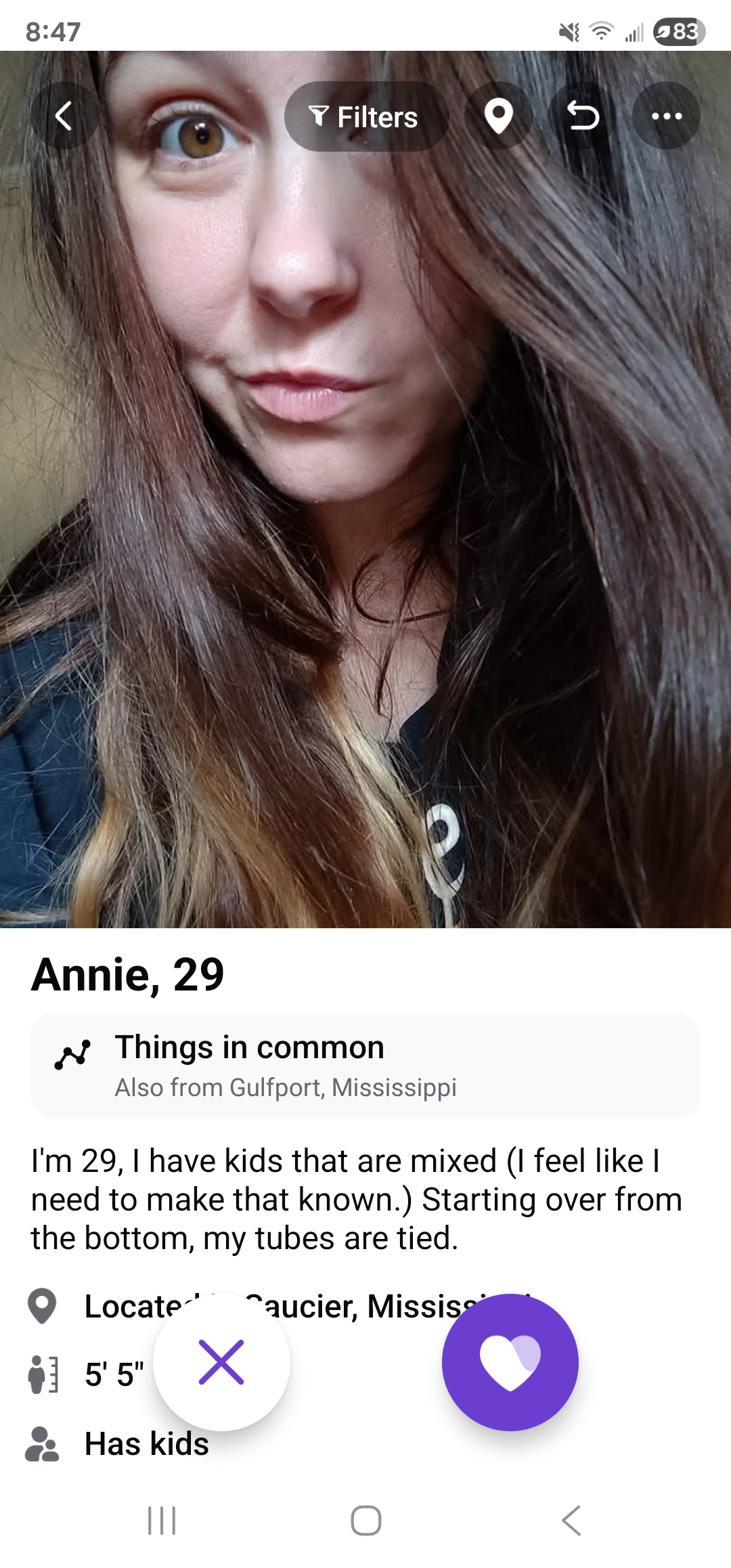
Task: Tap the system home button
Action: click(x=366, y=1521)
